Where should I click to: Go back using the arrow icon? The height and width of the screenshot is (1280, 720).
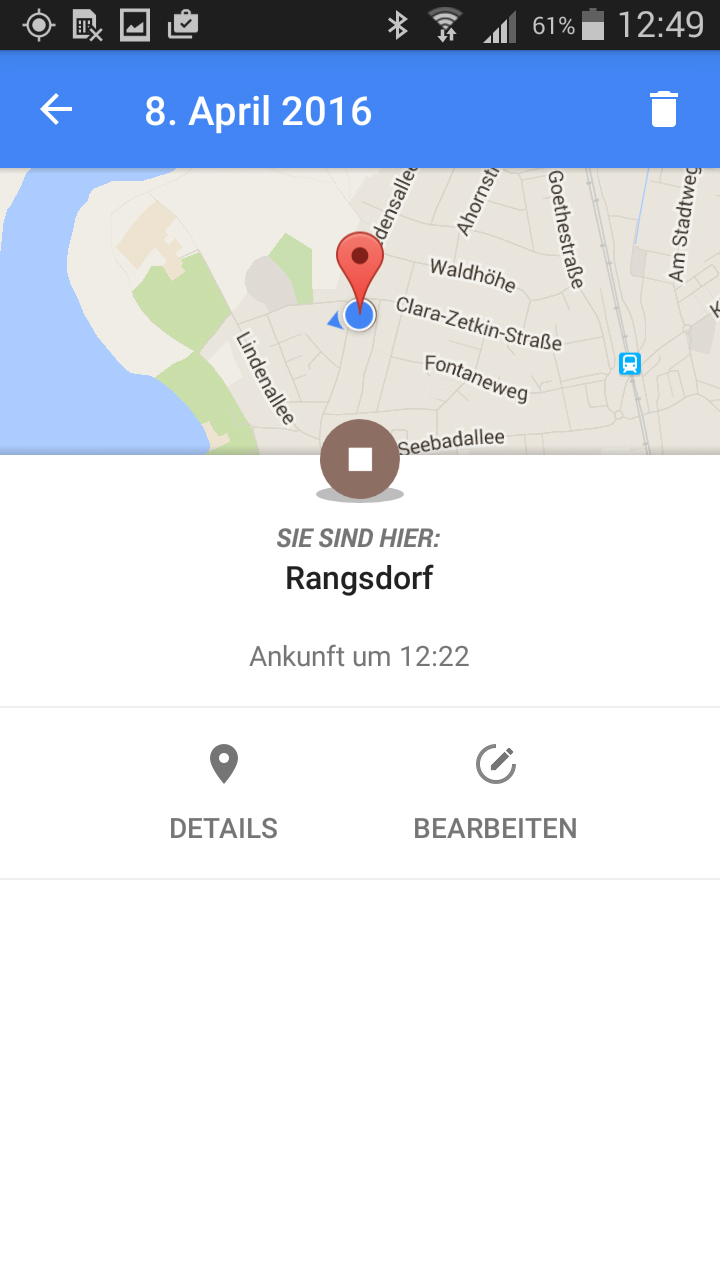[56, 110]
